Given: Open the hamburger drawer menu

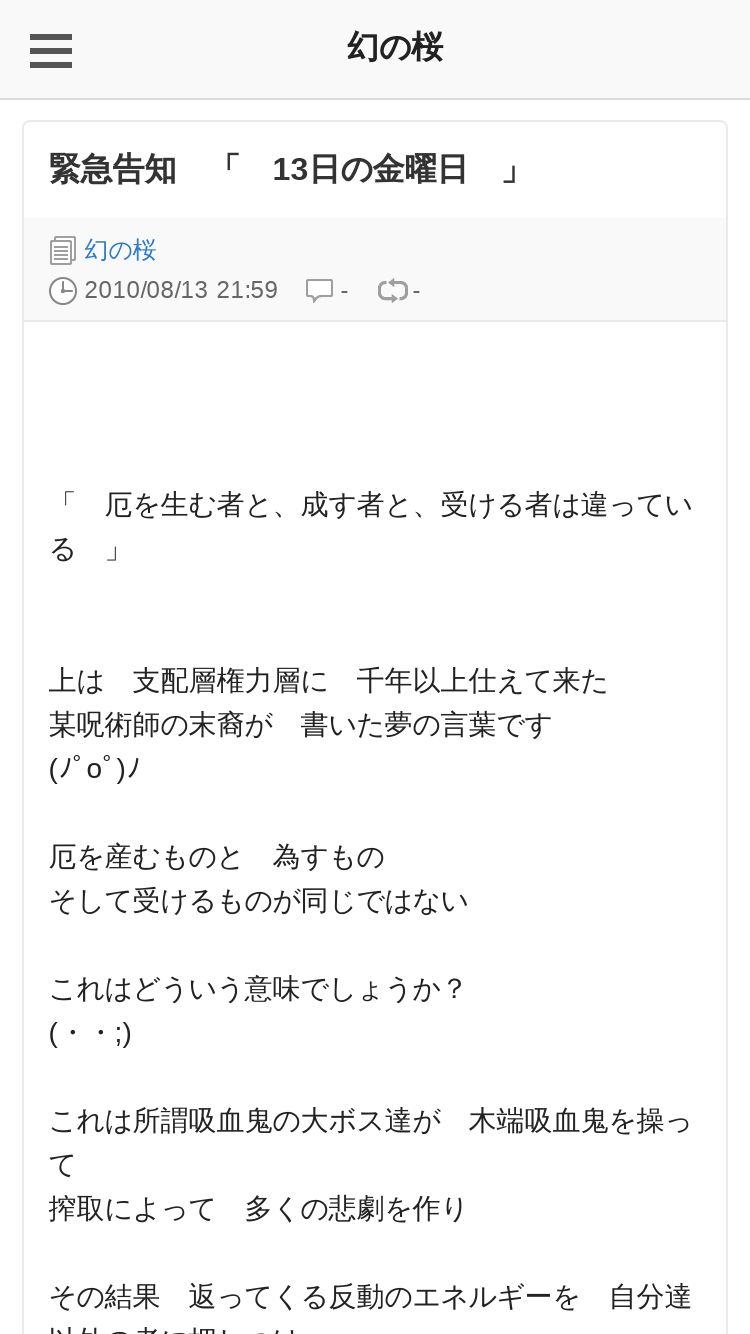Looking at the screenshot, I should click(x=51, y=51).
